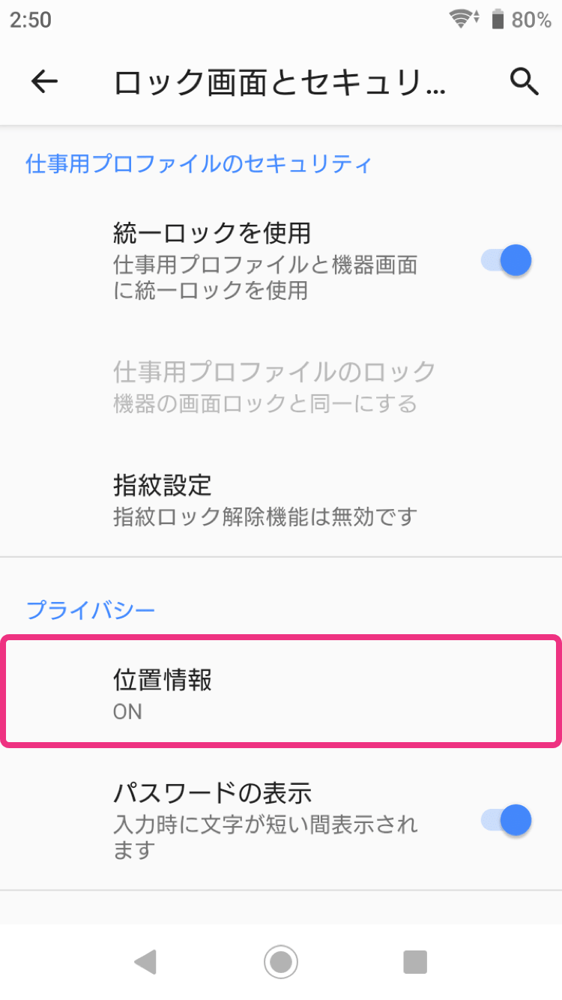Screen dimensions: 562x1000
Task: Open 指紋設定 settings
Action: pyautogui.click(x=281, y=500)
